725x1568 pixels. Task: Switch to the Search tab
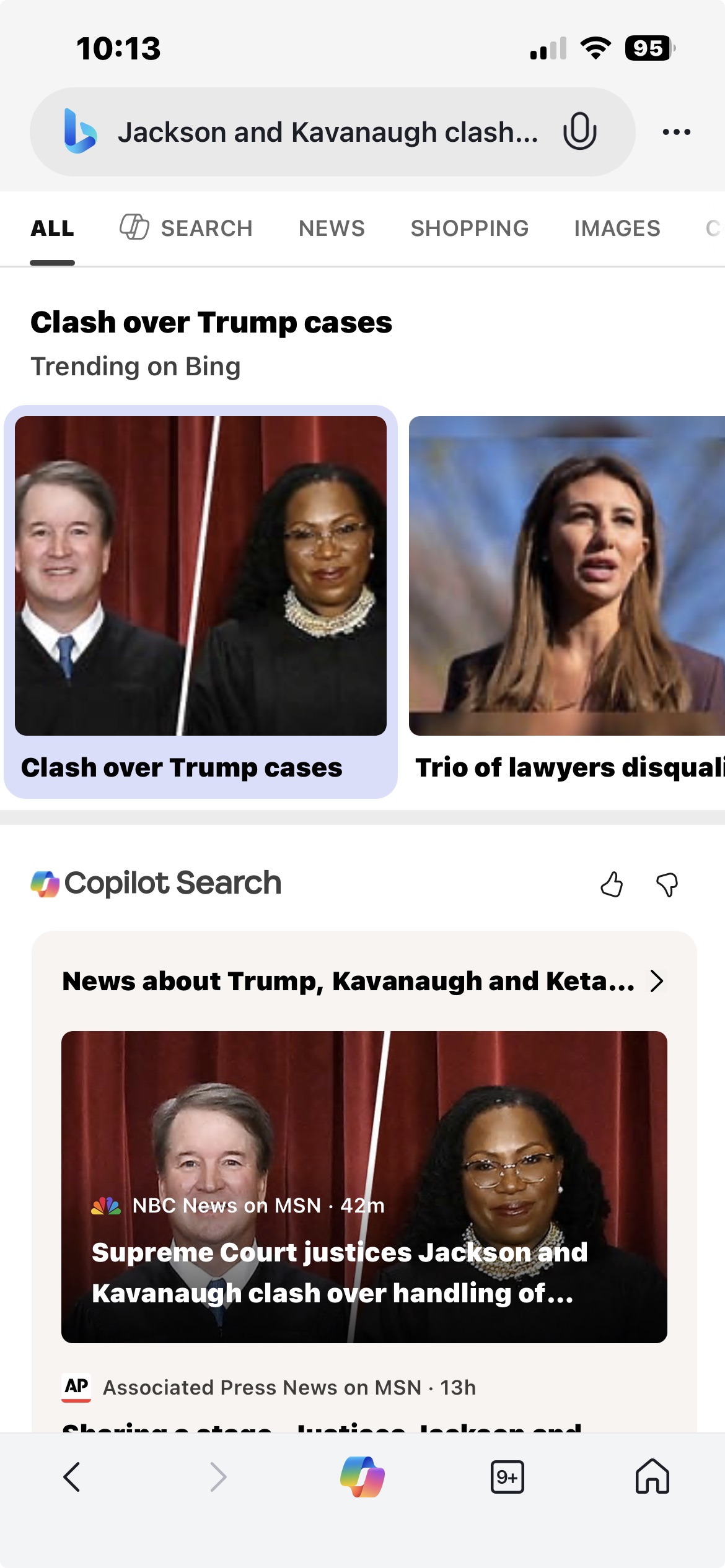pos(187,228)
